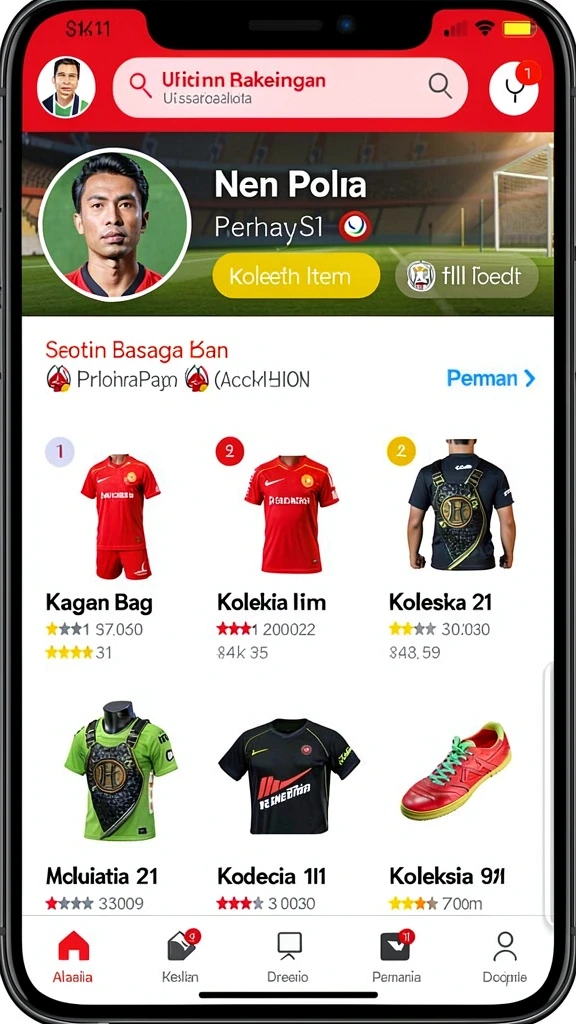Open the profile avatar in the header
This screenshot has height=1024, width=576.
coord(66,88)
